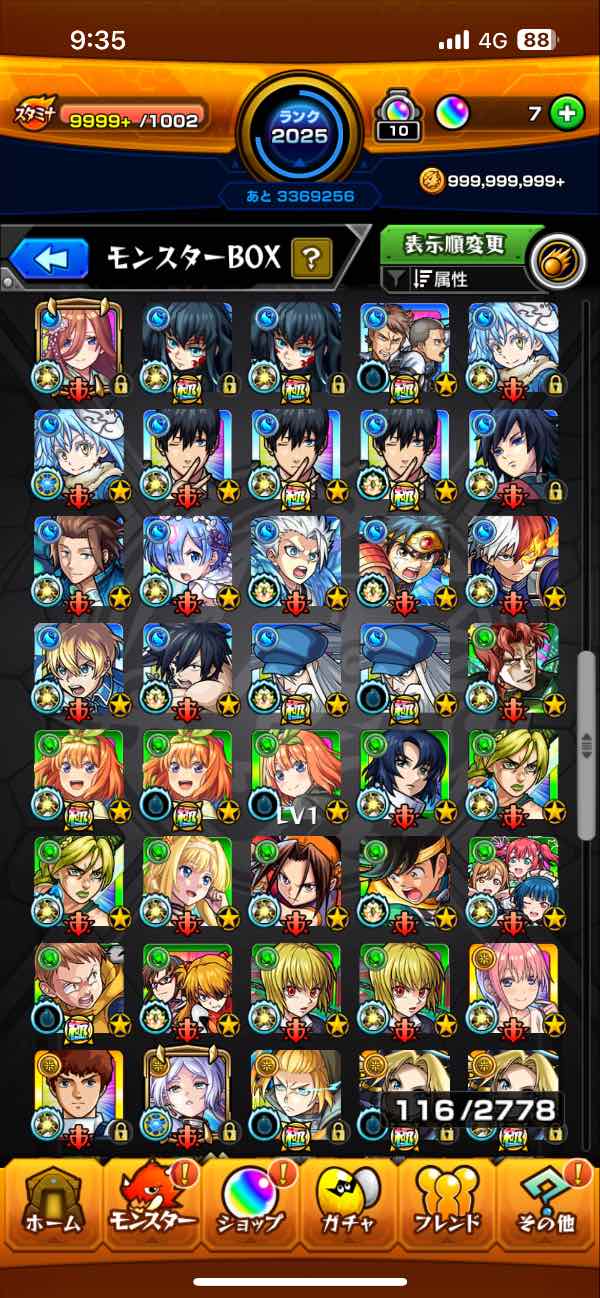600x1298 pixels.
Task: Open the ホーム tab
Action: click(51, 1205)
